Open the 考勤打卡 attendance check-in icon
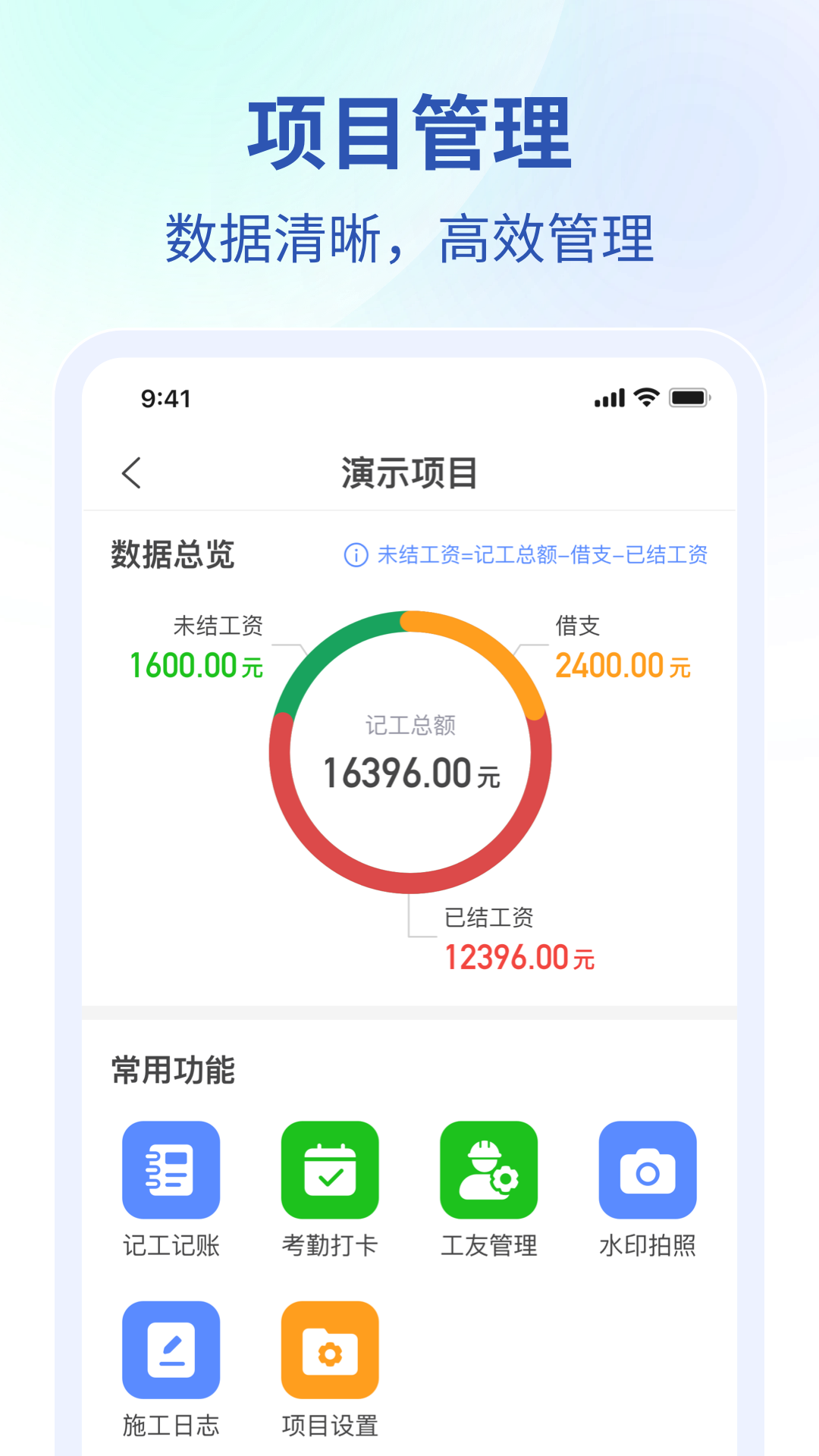This screenshot has height=1456, width=819. pos(330,1169)
